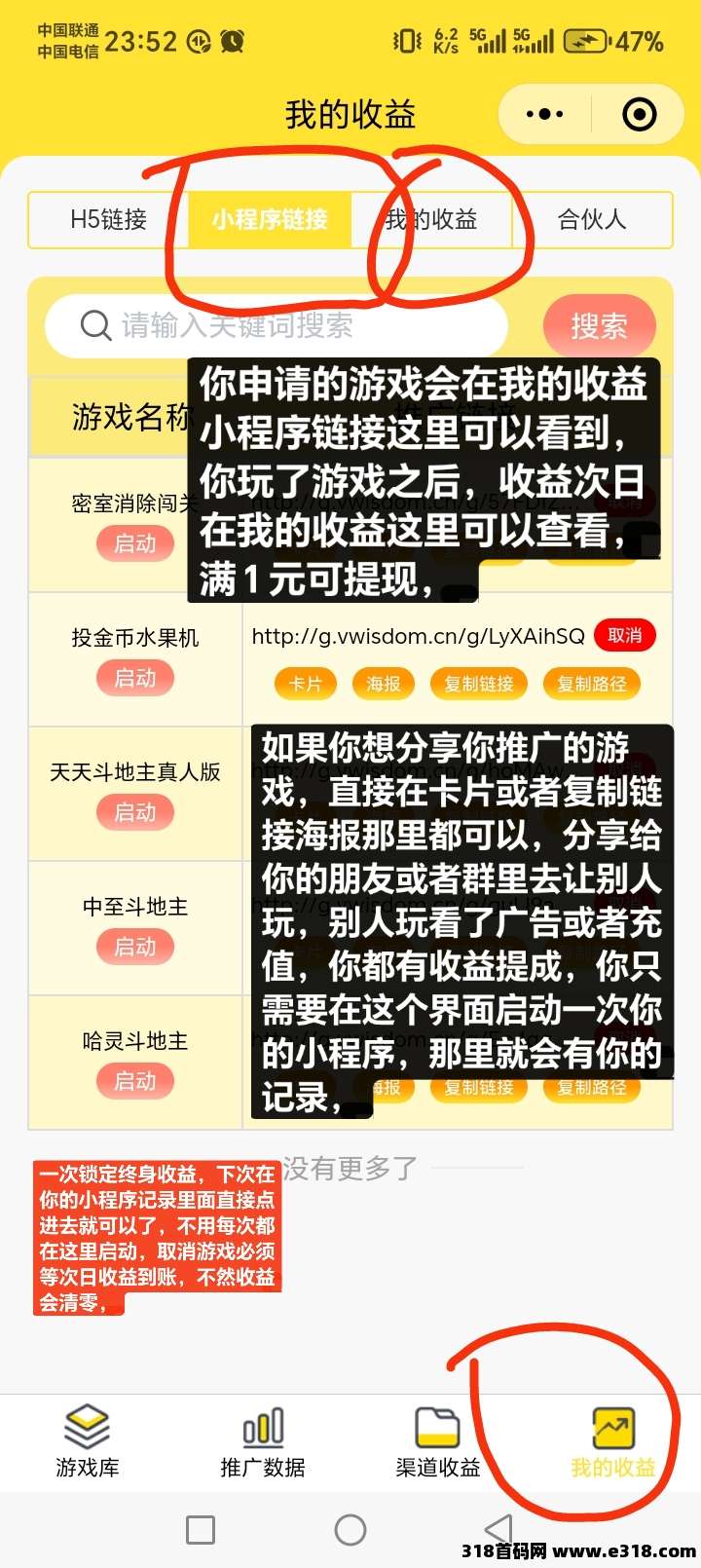Close the mini program with the circle icon

[639, 115]
